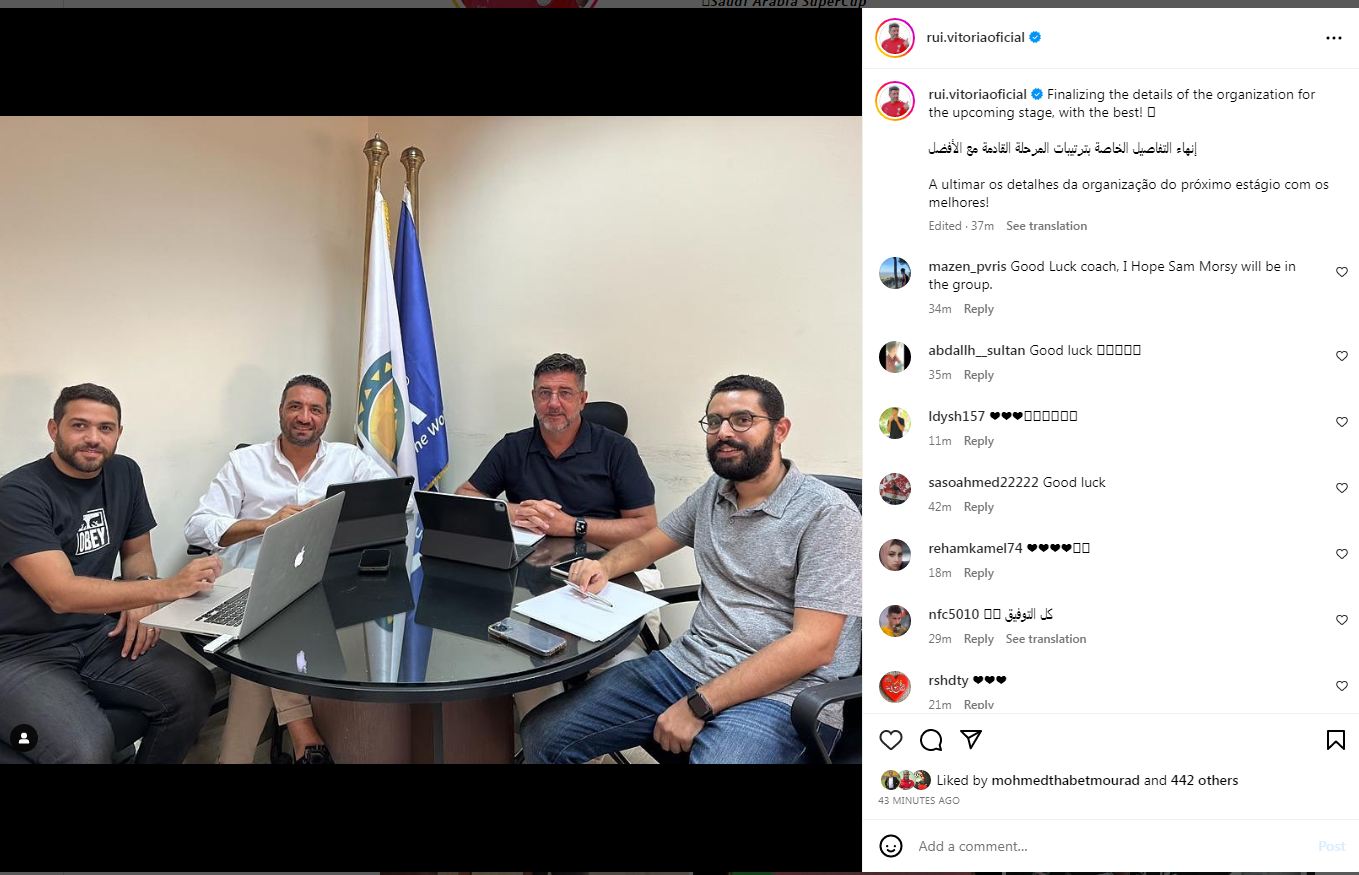Bookmark this post

tap(1335, 740)
